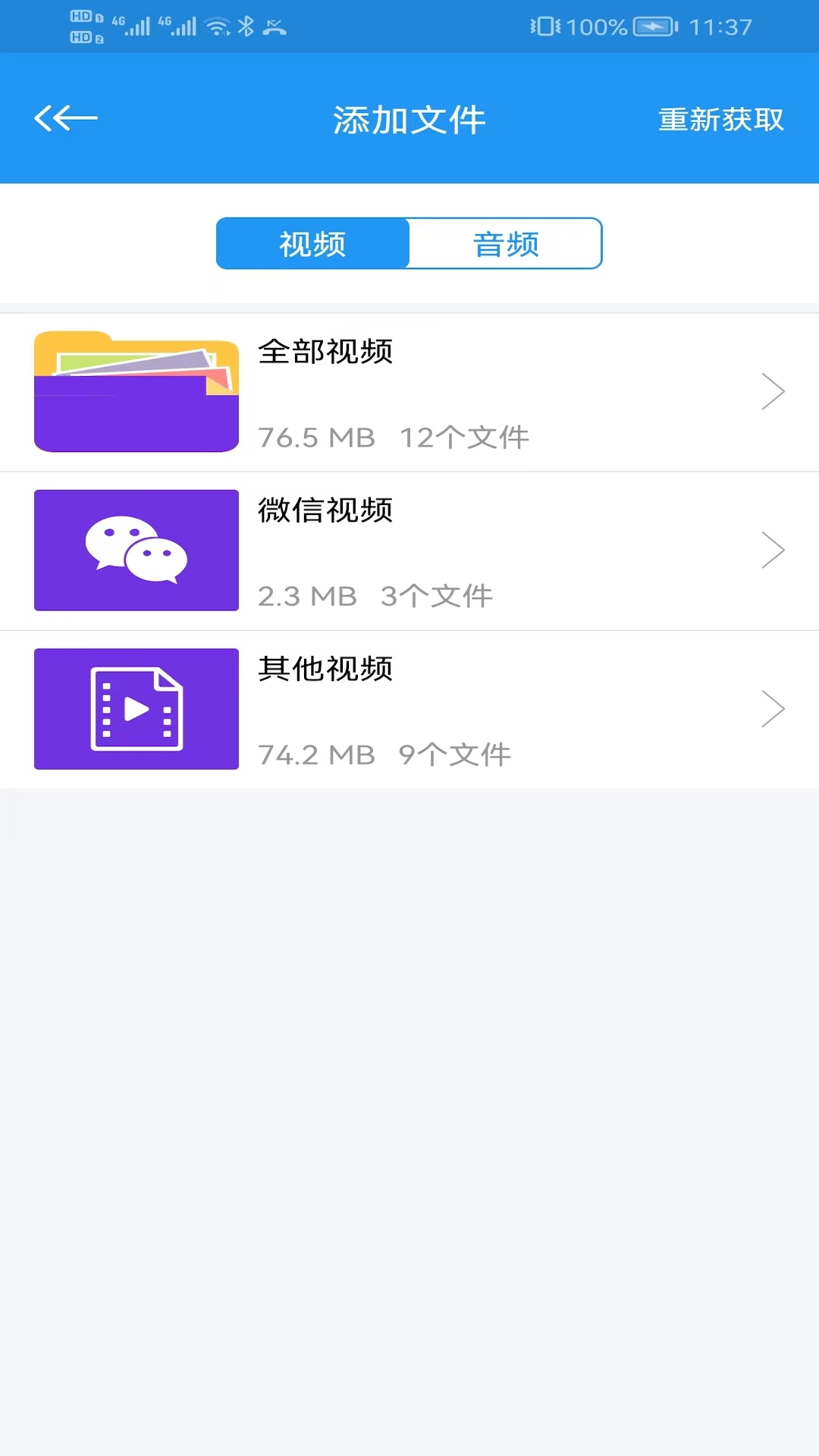Tap the 76.5 MB file size text
The image size is (819, 1456).
pyautogui.click(x=316, y=438)
